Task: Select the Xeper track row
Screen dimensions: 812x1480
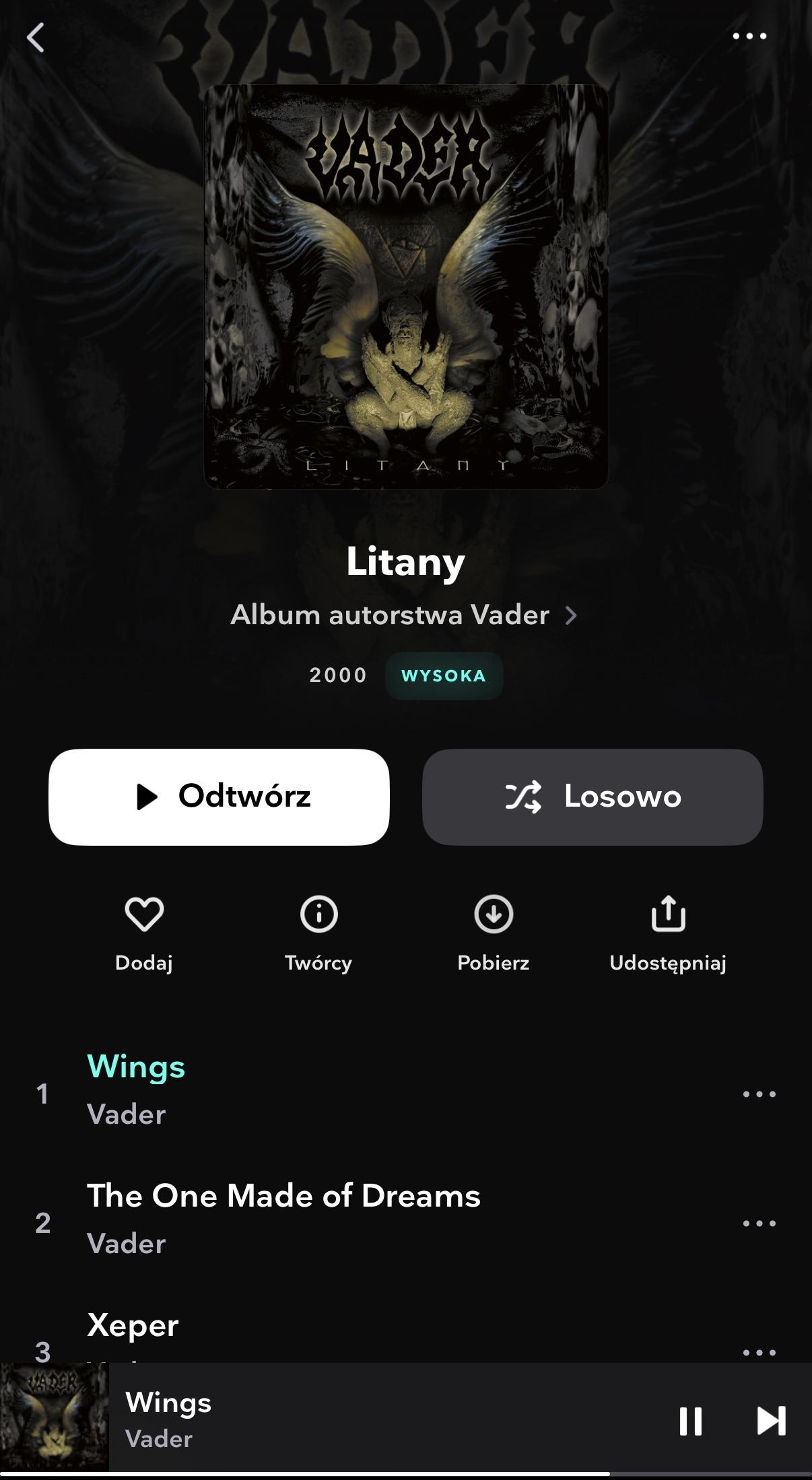Action: click(x=133, y=1326)
